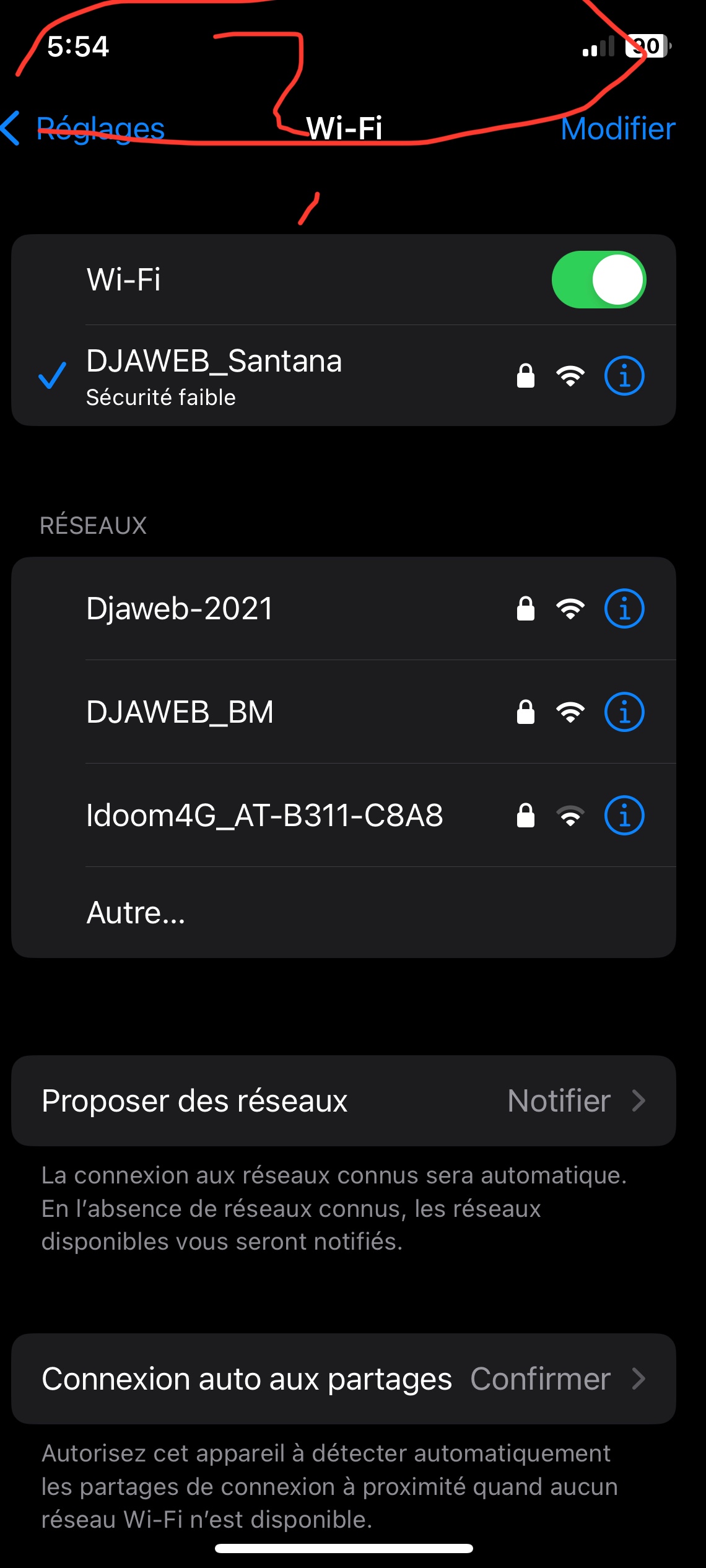
Task: Choose Autre… to add another network
Action: [x=136, y=913]
